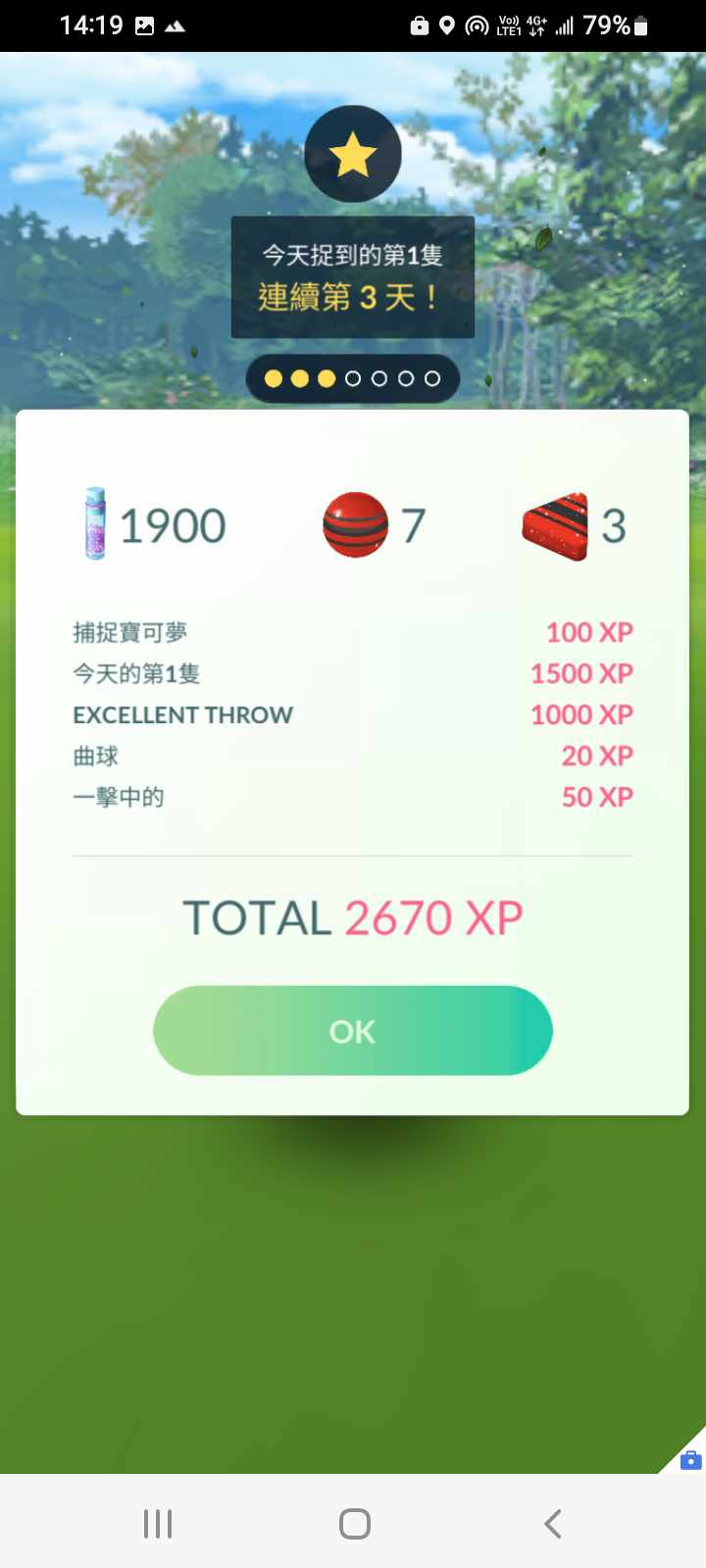
Task: Open the recent apps view
Action: 157,1523
